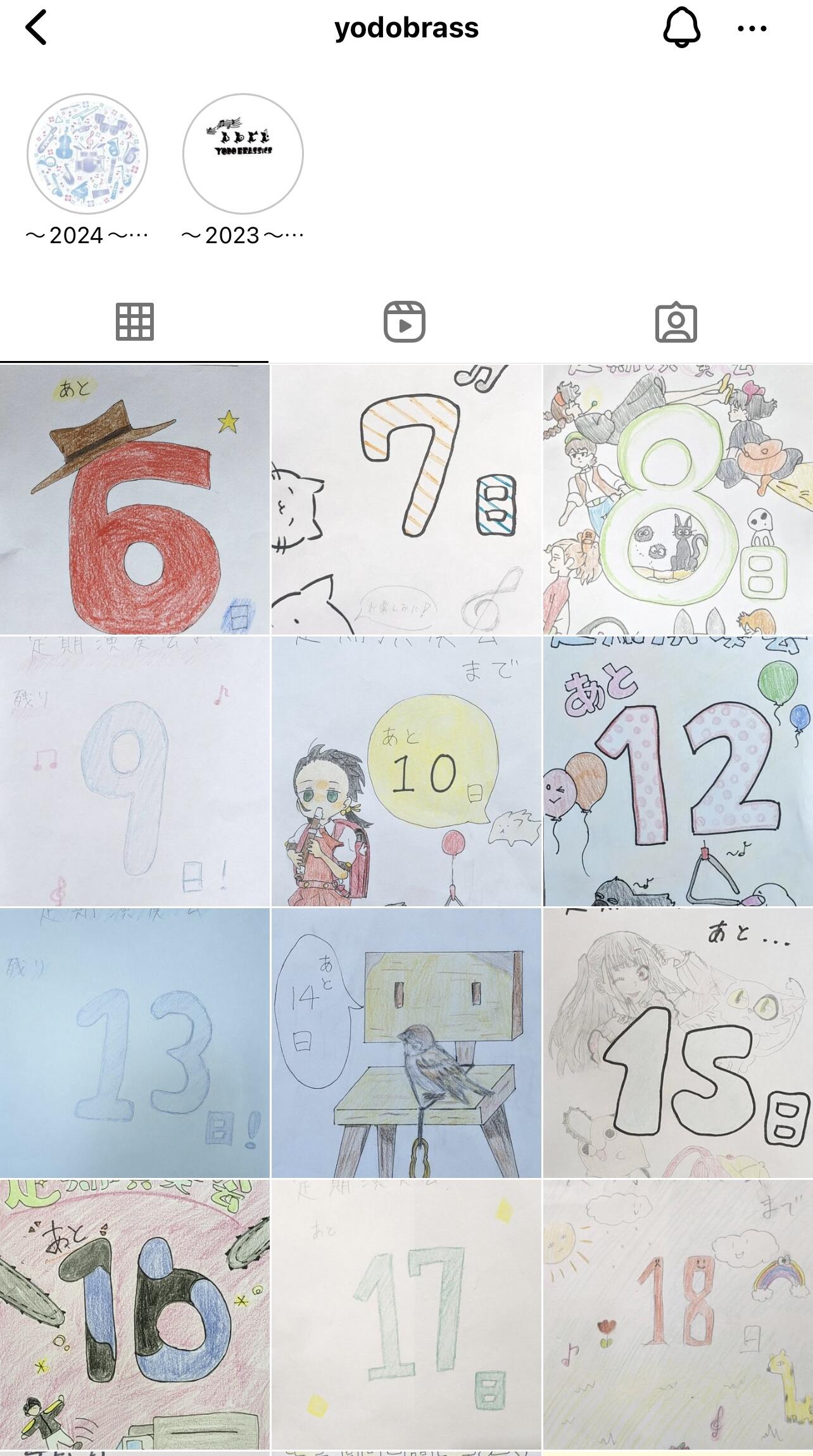Open the post with the dotted 12 and balloons
Viewport: 813px width, 1456px height.
point(678,771)
